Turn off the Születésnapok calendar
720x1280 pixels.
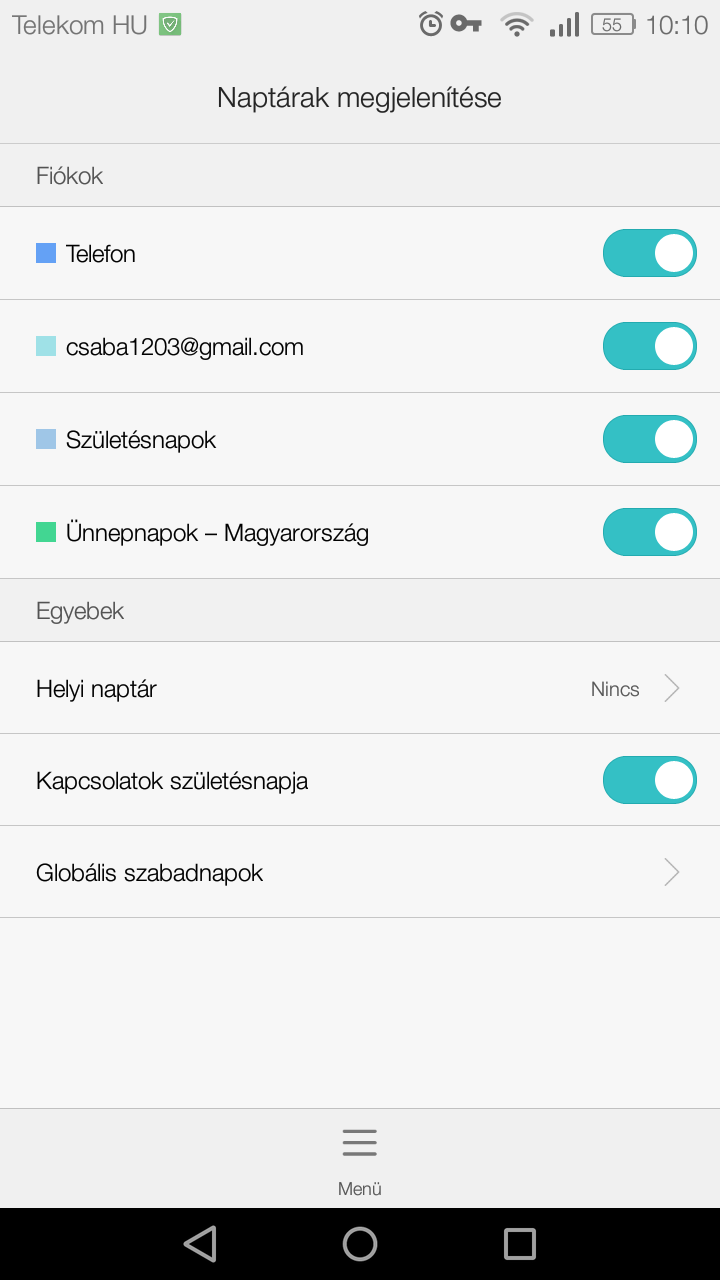(x=649, y=439)
